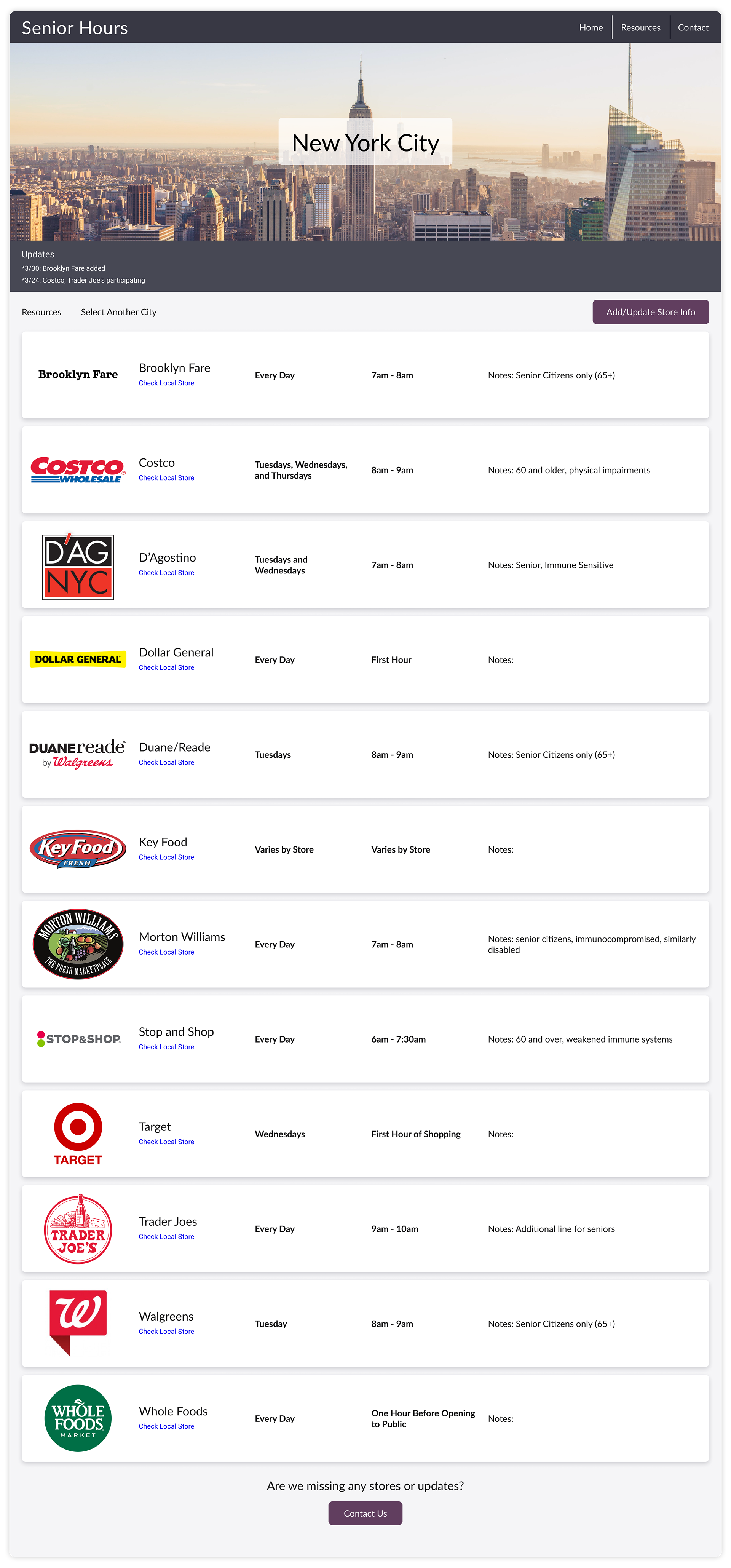Open Resources in the header menu
This screenshot has height=1568, width=731.
coord(640,27)
